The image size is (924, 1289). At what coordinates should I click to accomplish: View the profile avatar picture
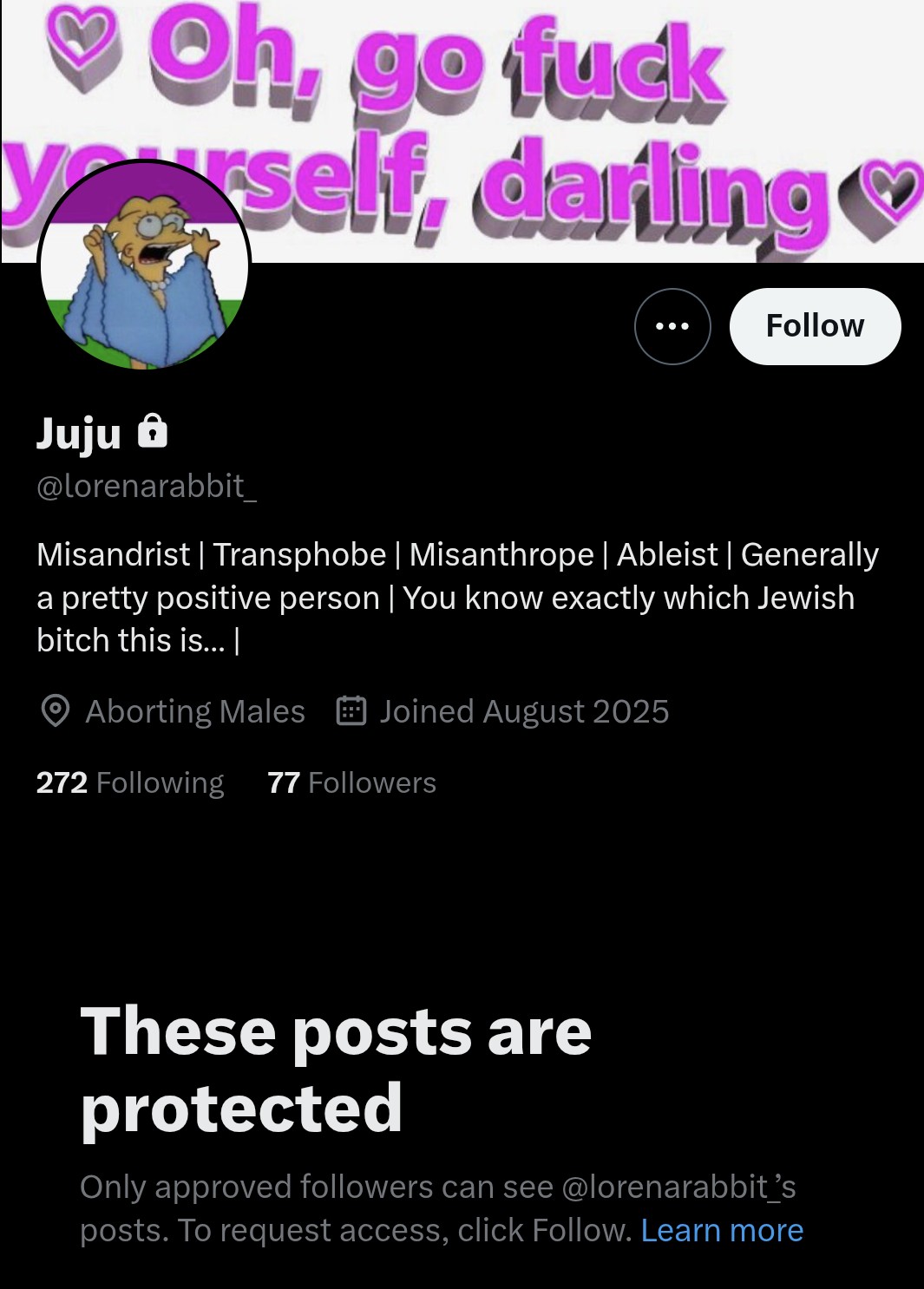[x=144, y=265]
